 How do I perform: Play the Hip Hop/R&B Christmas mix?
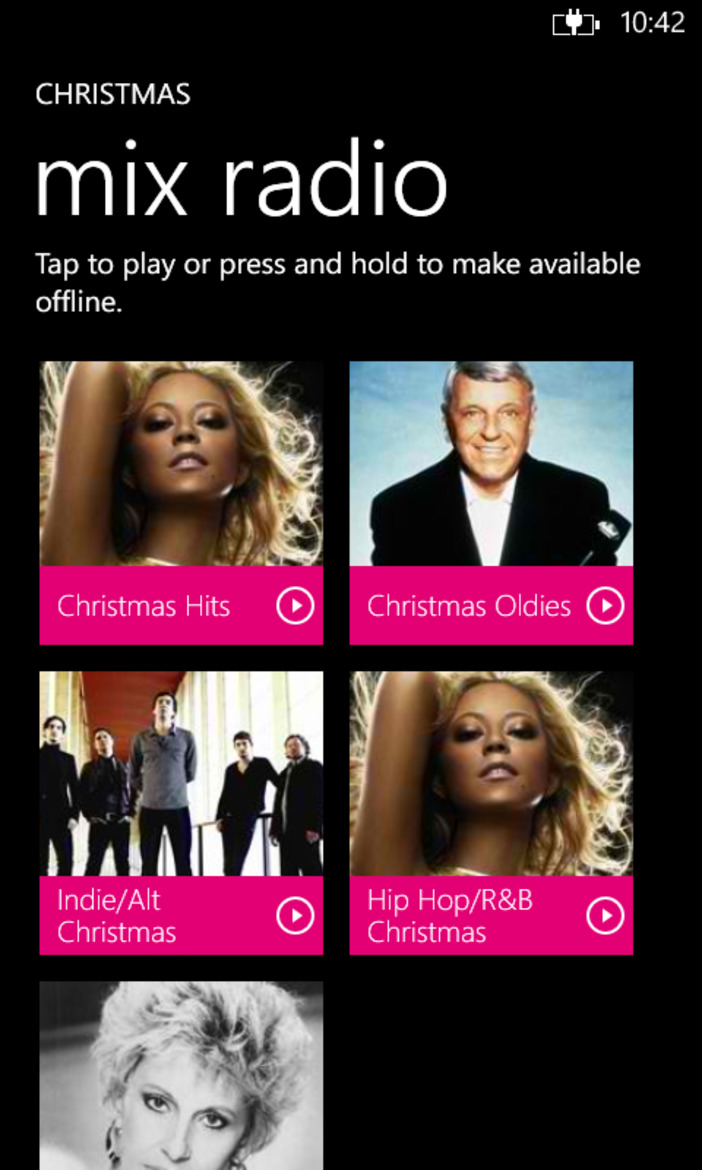[x=605, y=916]
